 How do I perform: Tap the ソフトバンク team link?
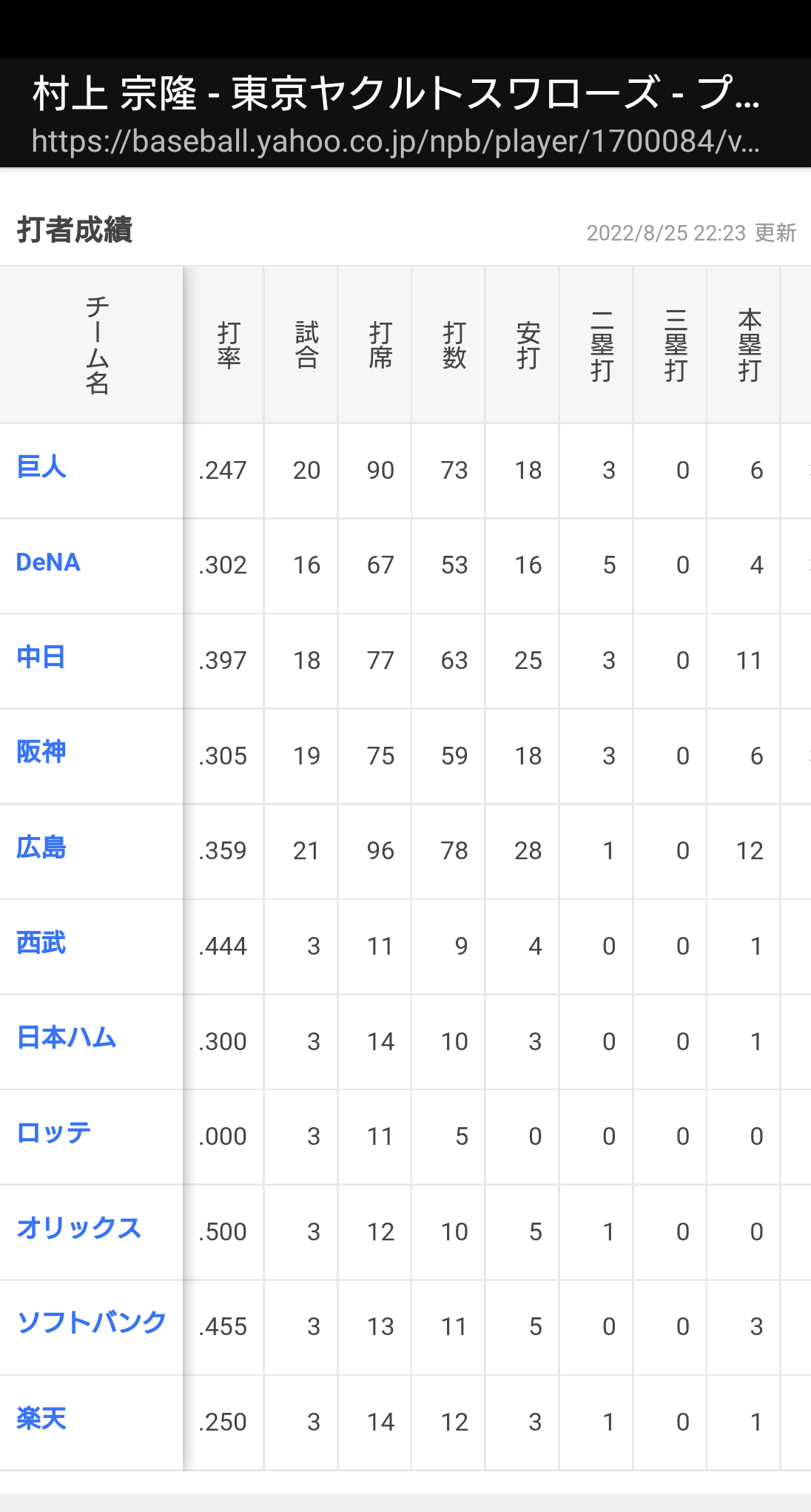click(x=92, y=1323)
